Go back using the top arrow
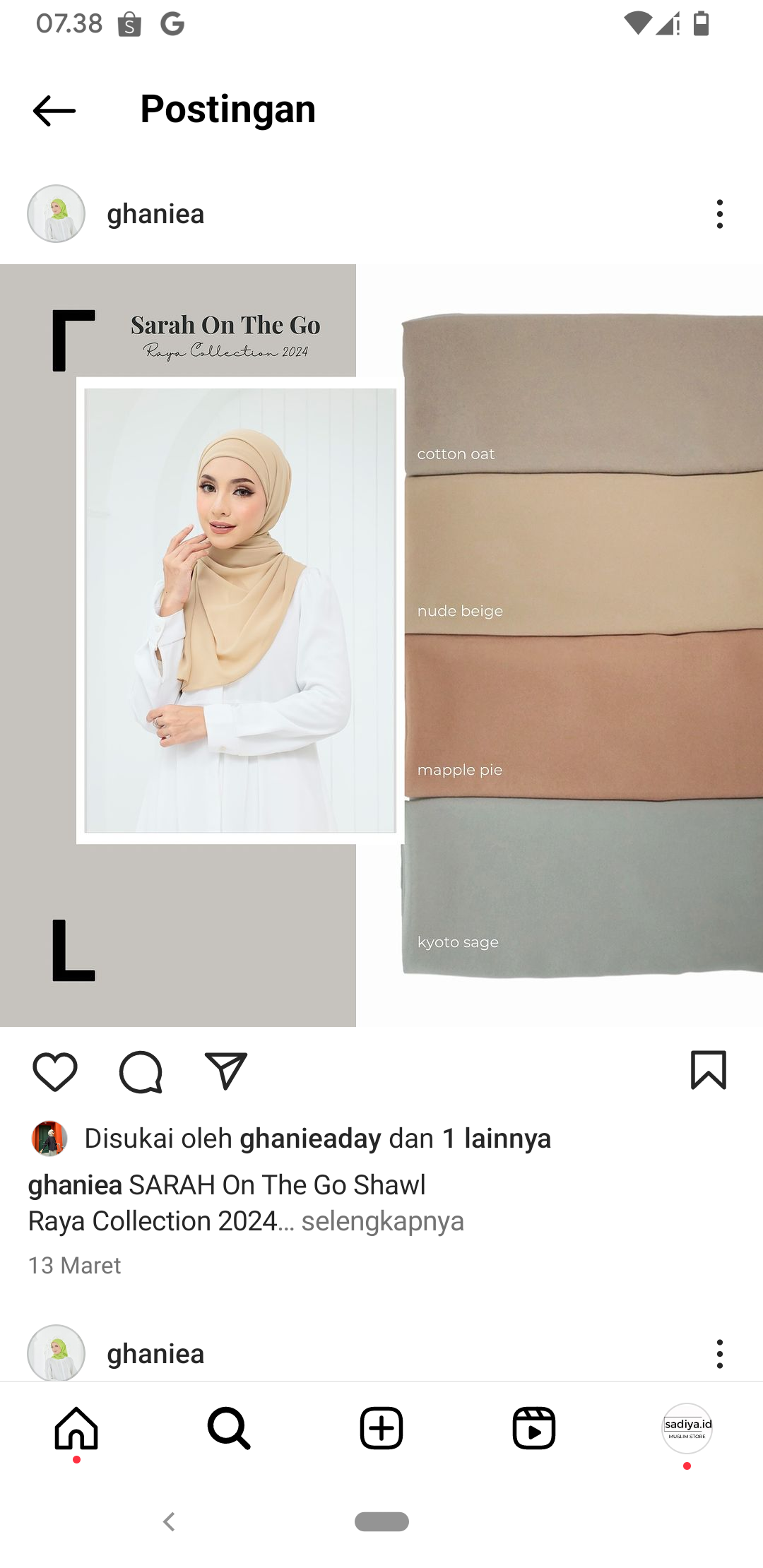The image size is (763, 1568). [54, 111]
